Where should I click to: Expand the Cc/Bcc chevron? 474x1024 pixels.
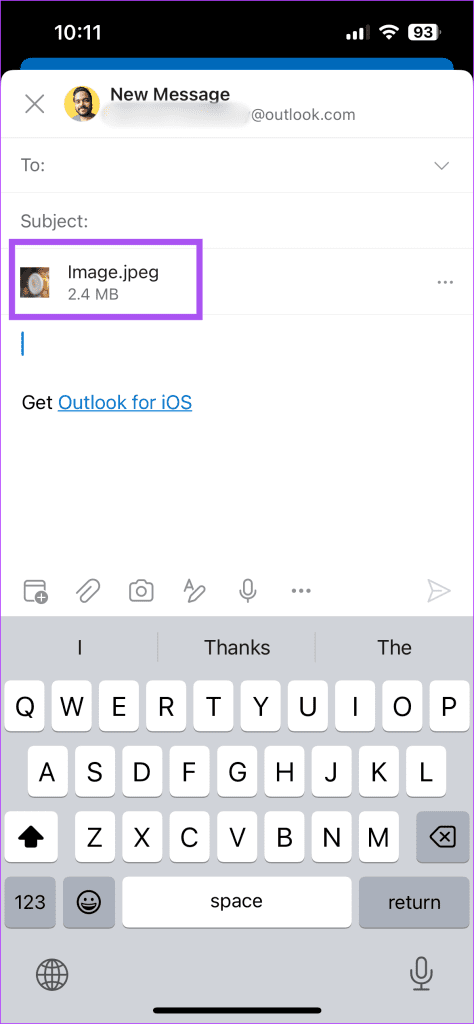pyautogui.click(x=442, y=165)
